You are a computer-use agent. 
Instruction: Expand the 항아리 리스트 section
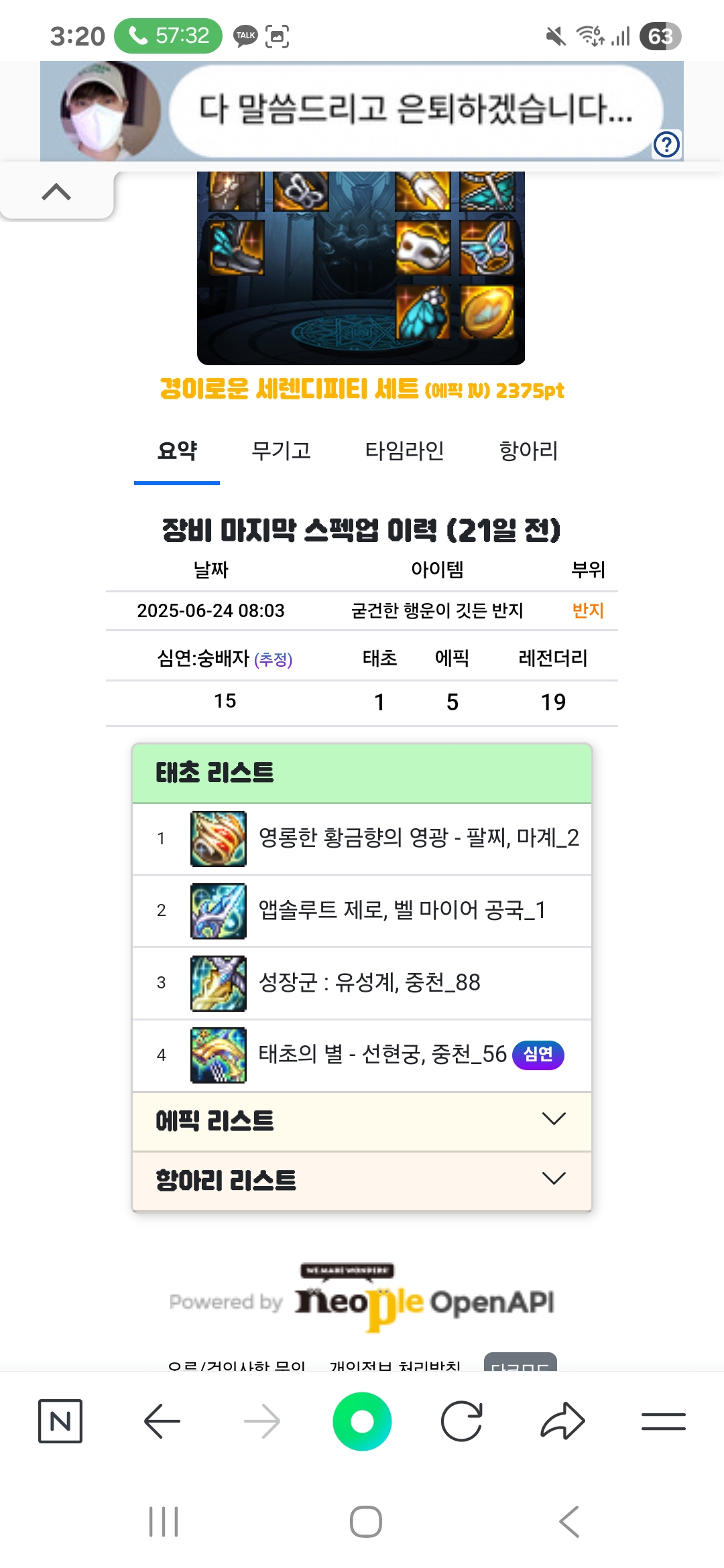pos(362,1180)
